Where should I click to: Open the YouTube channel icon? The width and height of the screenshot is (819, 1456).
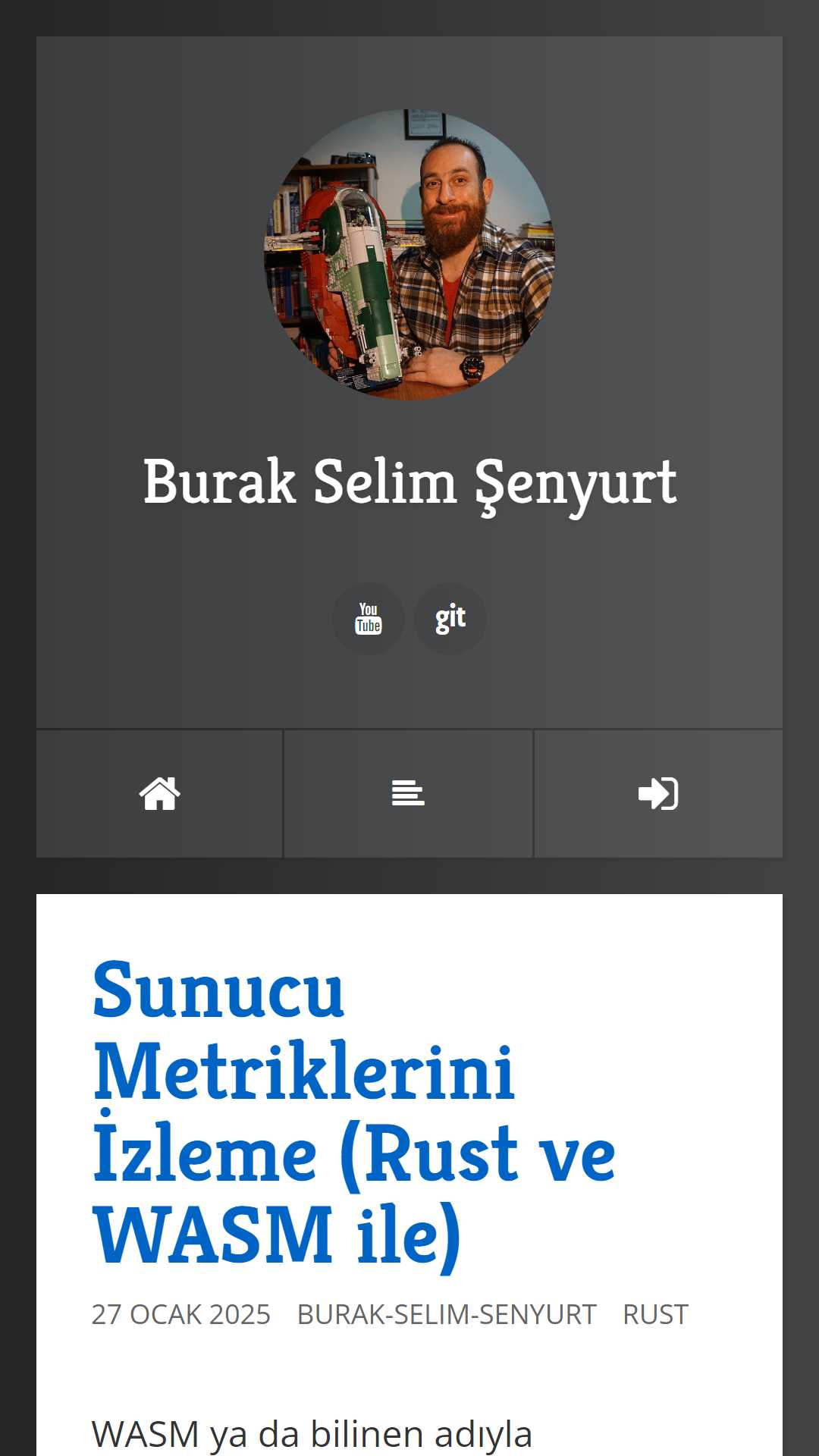(368, 619)
